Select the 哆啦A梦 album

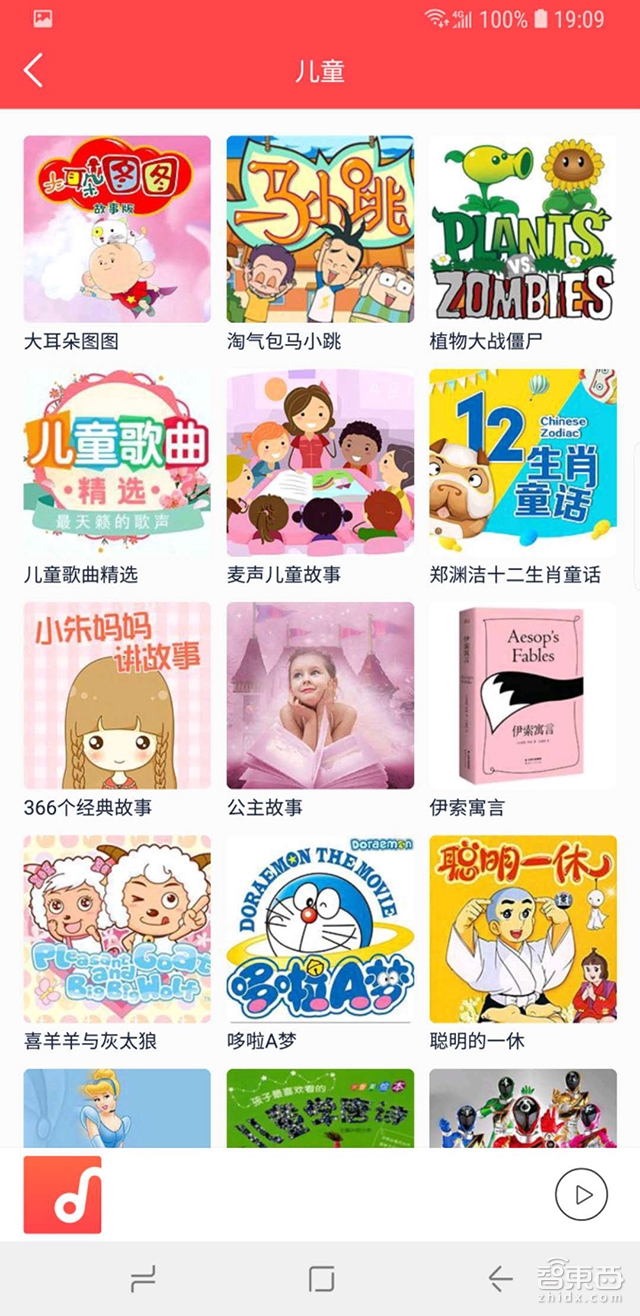click(320, 928)
